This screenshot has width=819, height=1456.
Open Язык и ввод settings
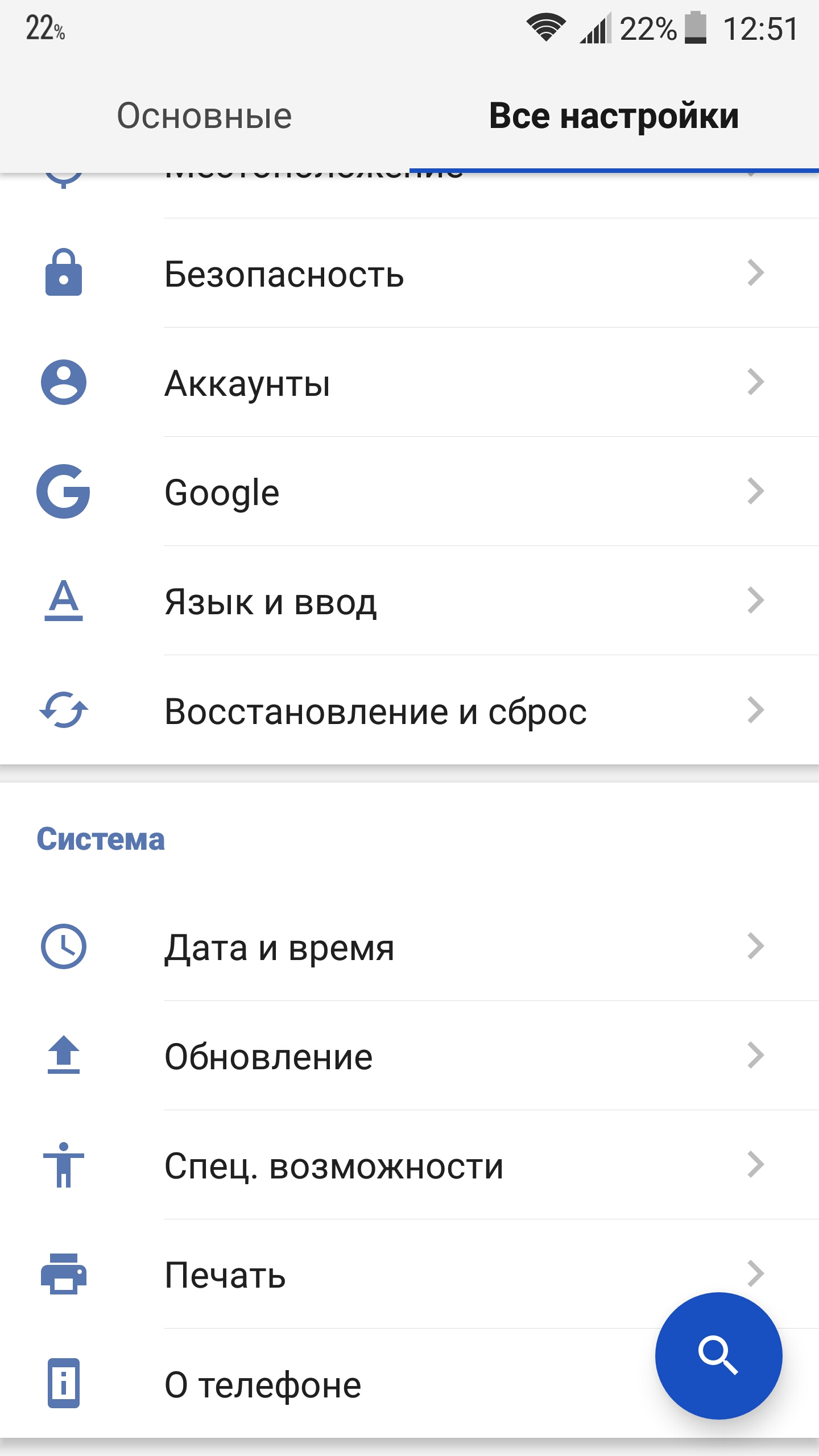point(409,601)
